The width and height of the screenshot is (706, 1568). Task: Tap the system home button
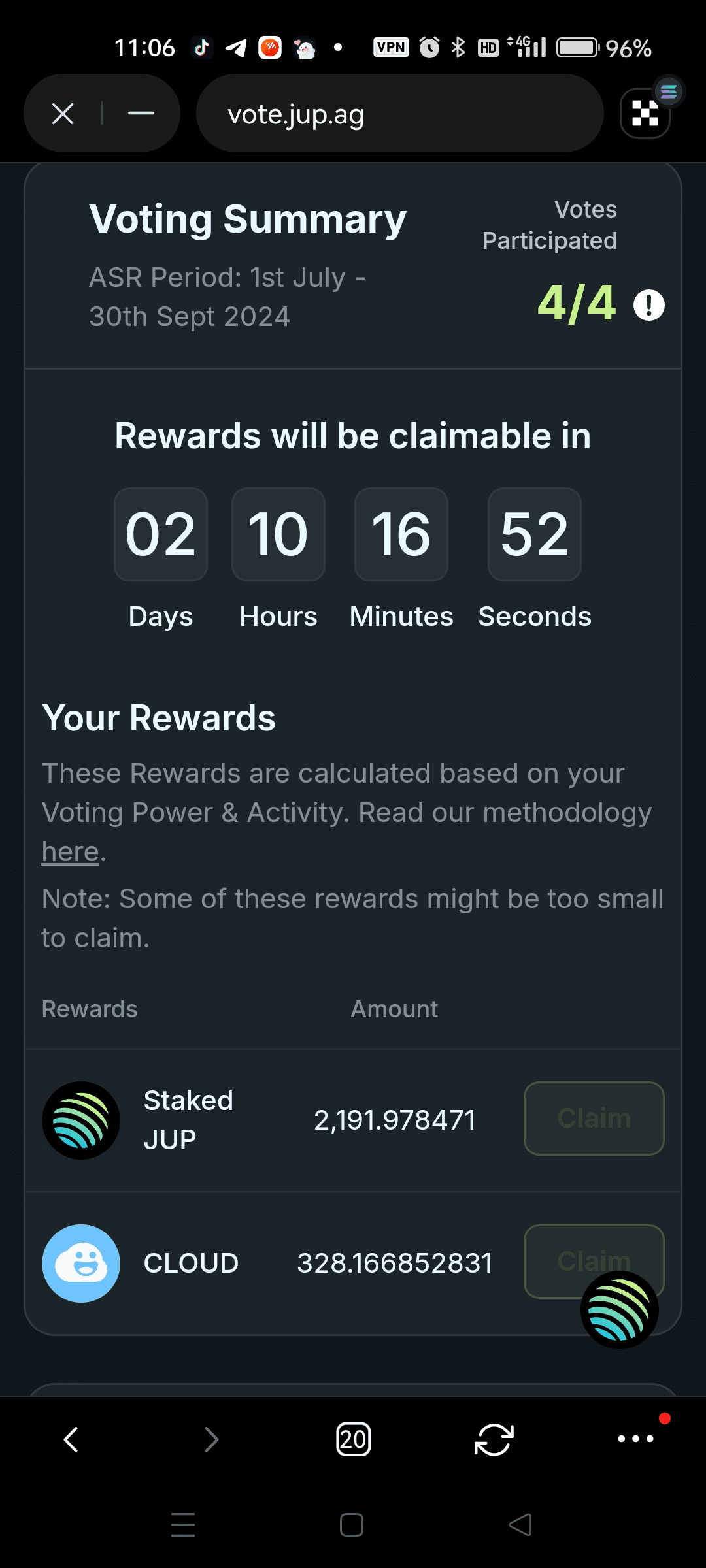click(x=352, y=1525)
